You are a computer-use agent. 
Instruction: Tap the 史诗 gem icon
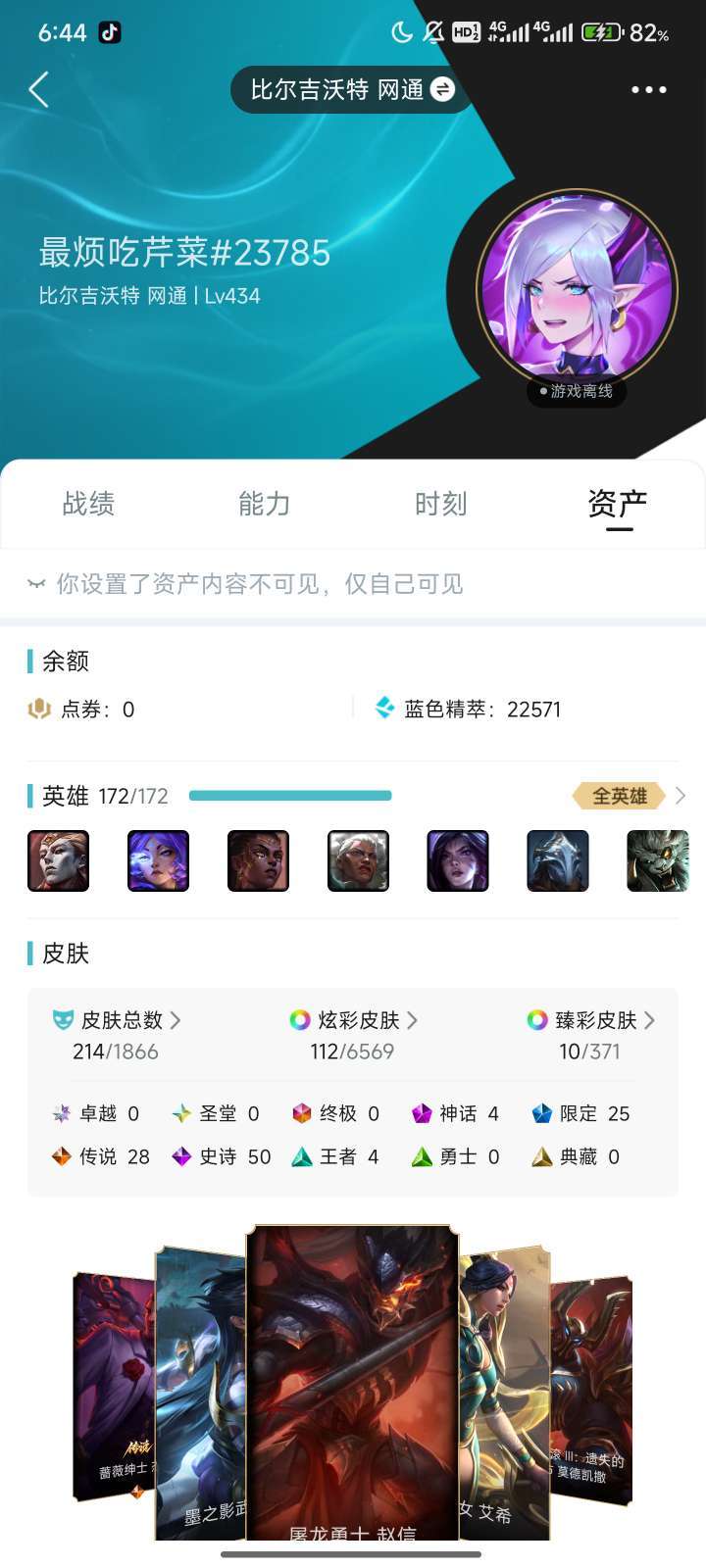point(181,1156)
